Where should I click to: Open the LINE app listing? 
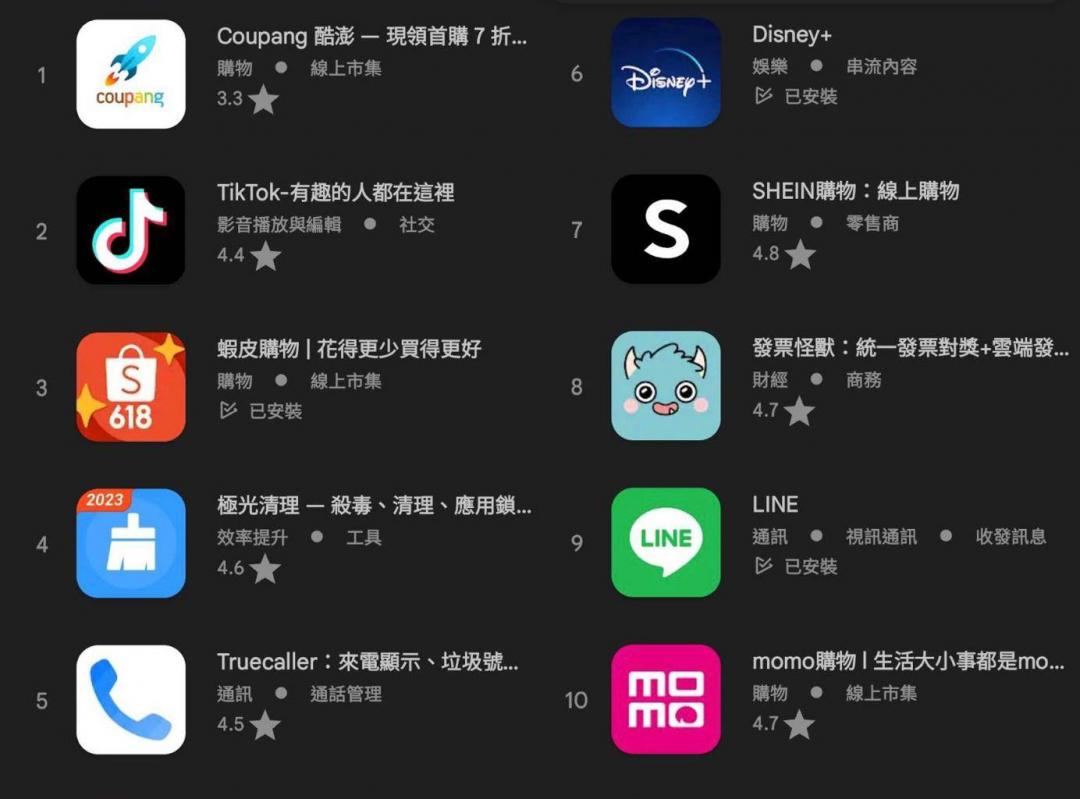coord(666,542)
